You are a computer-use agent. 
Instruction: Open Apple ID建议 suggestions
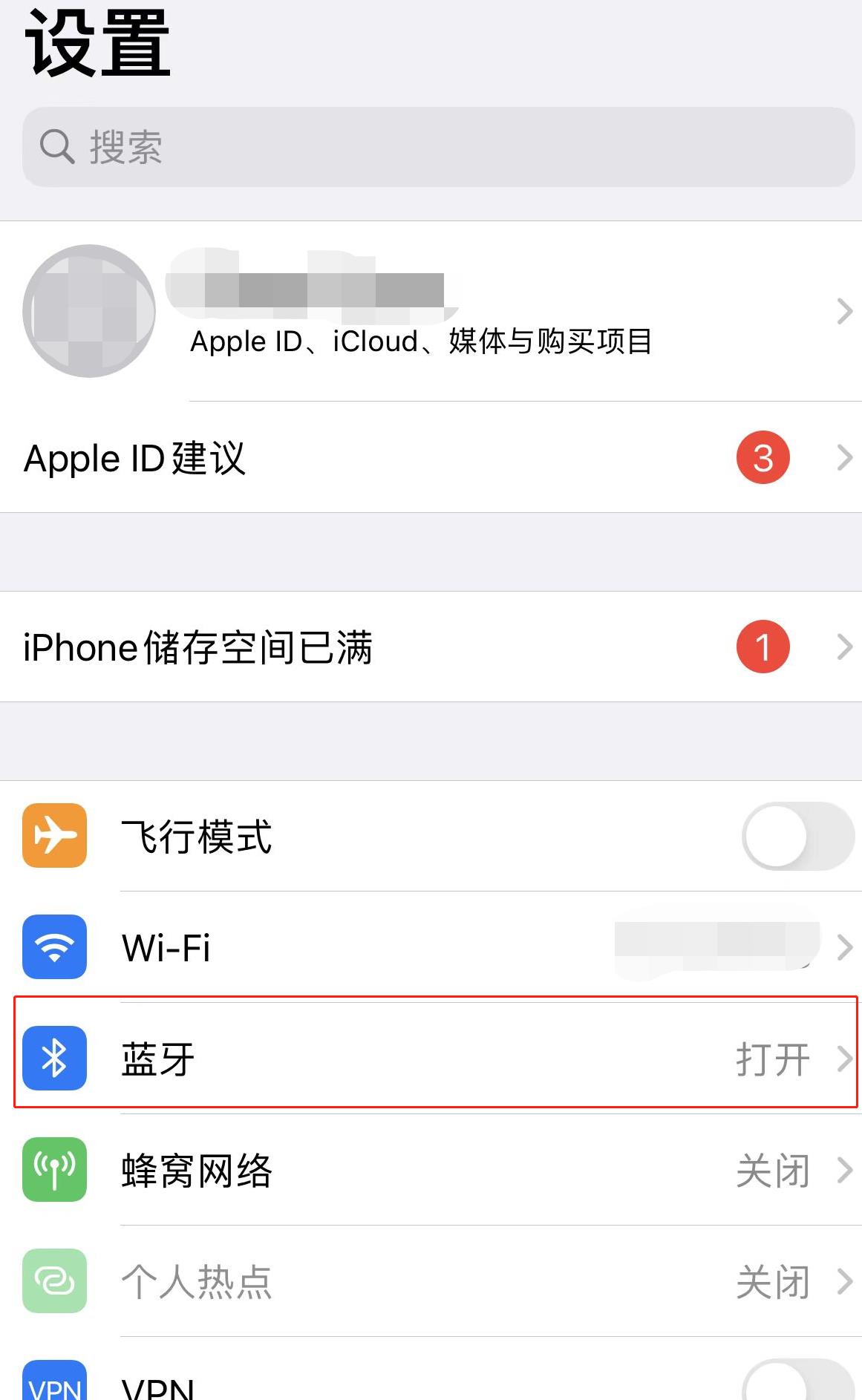[431, 458]
